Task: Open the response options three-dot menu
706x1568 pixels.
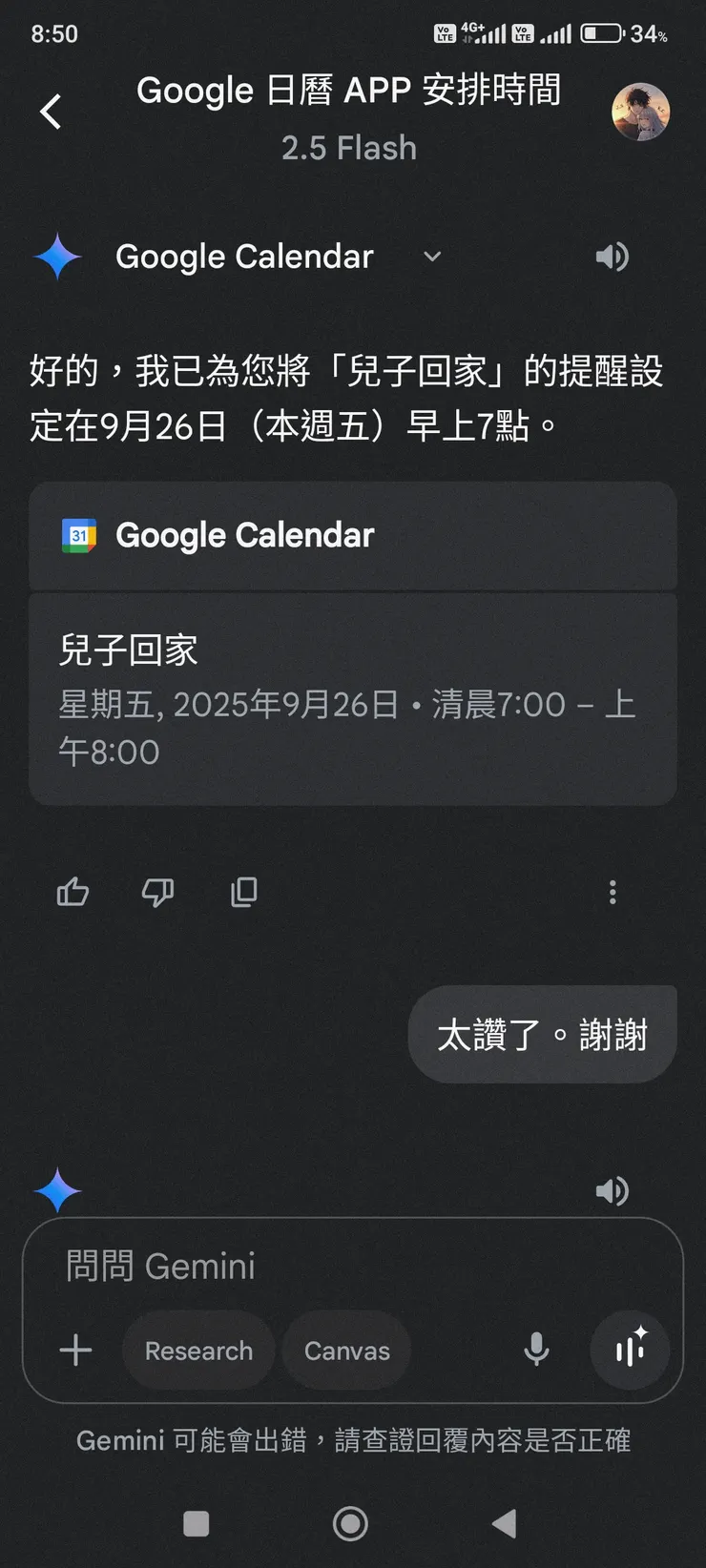Action: [613, 892]
